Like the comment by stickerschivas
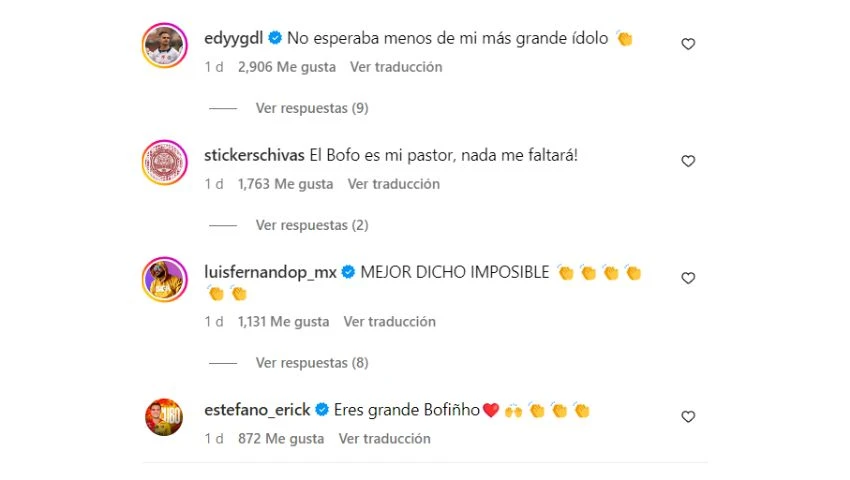Viewport: 850px width, 480px height. (688, 161)
